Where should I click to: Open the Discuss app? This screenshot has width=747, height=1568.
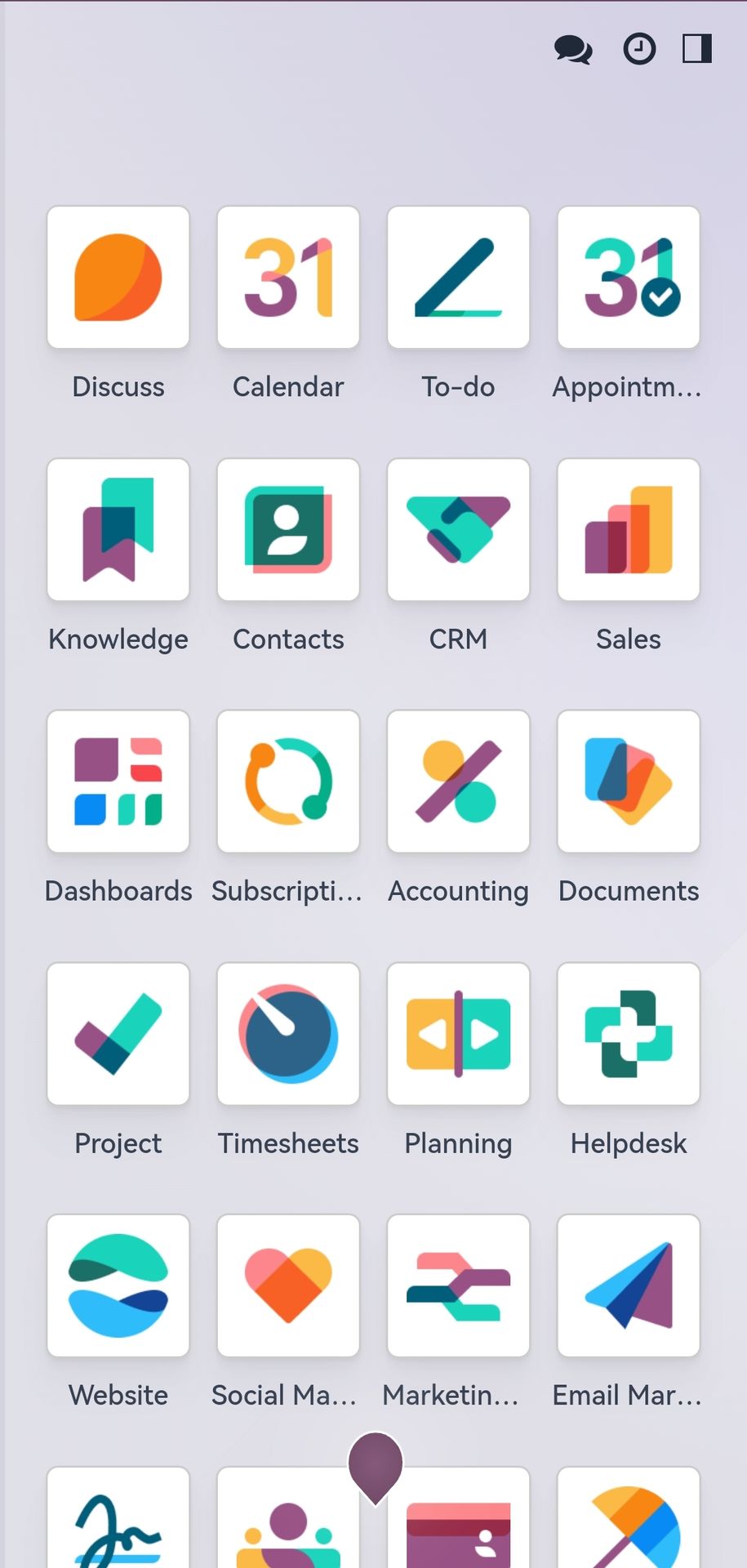pos(118,277)
